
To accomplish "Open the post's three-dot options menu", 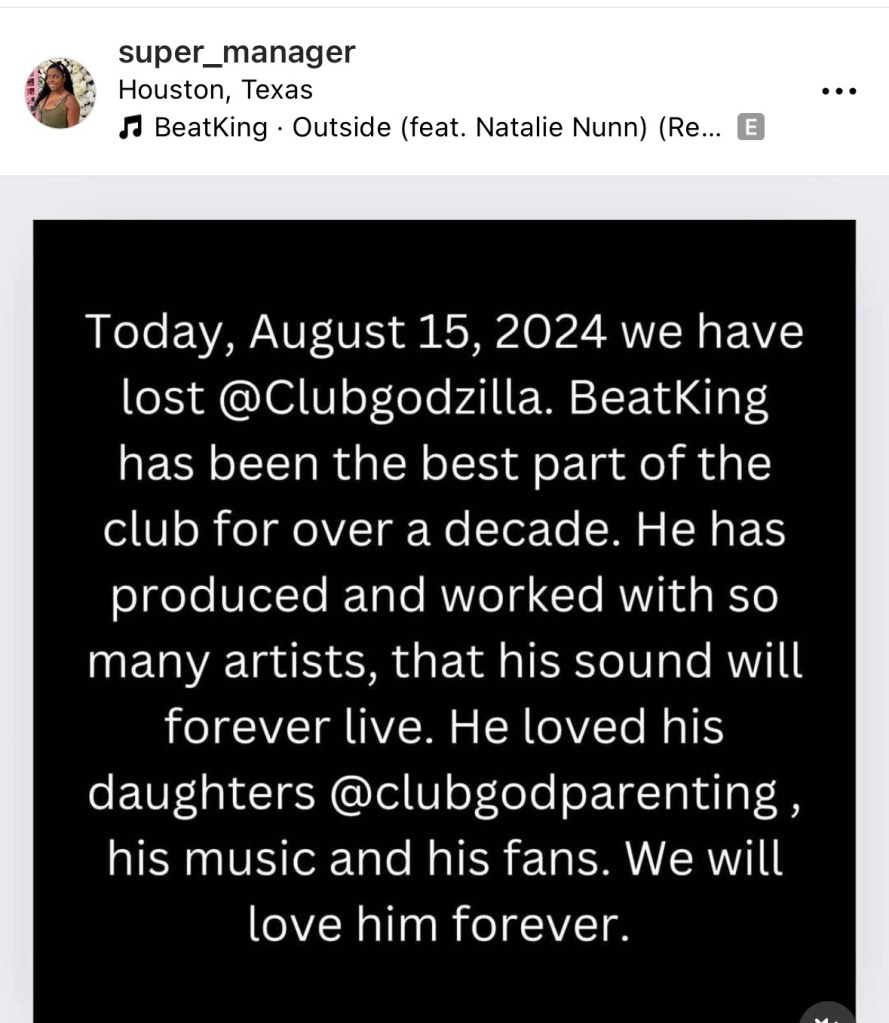I will (838, 91).
